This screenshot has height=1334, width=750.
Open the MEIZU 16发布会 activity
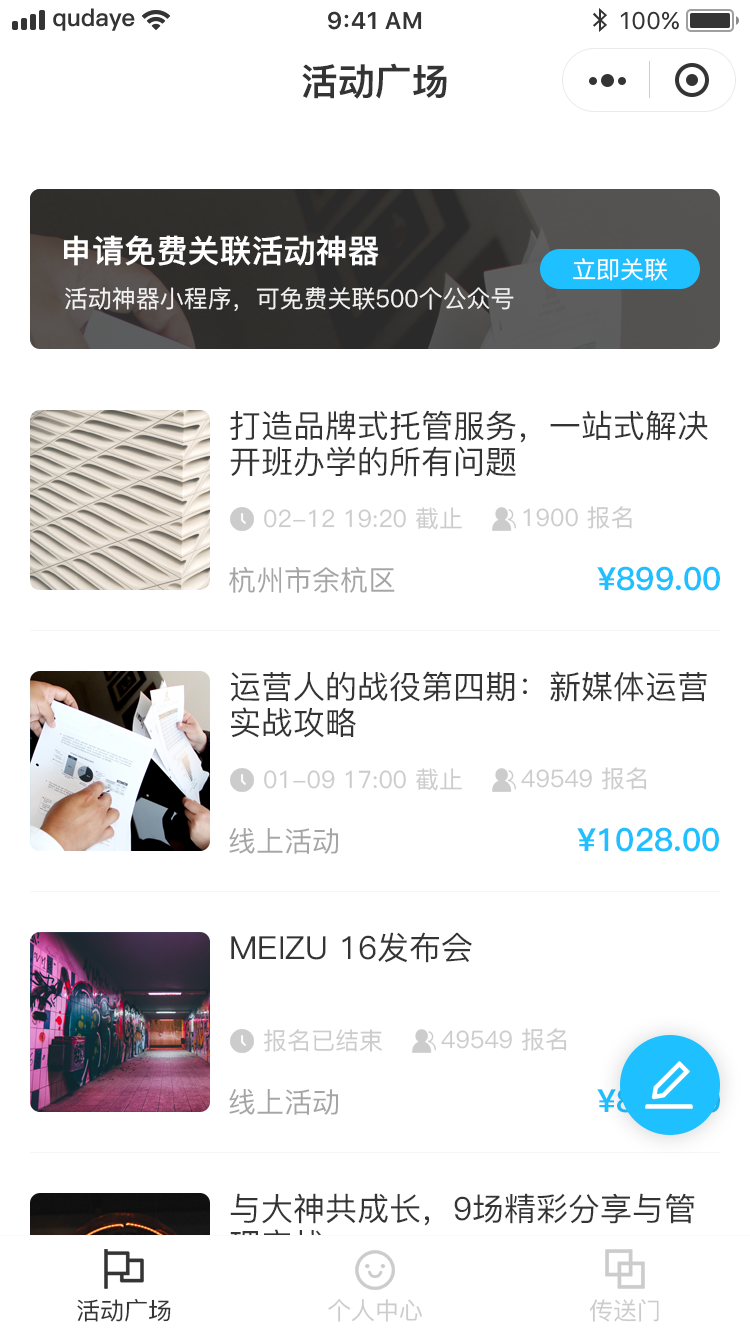350,949
